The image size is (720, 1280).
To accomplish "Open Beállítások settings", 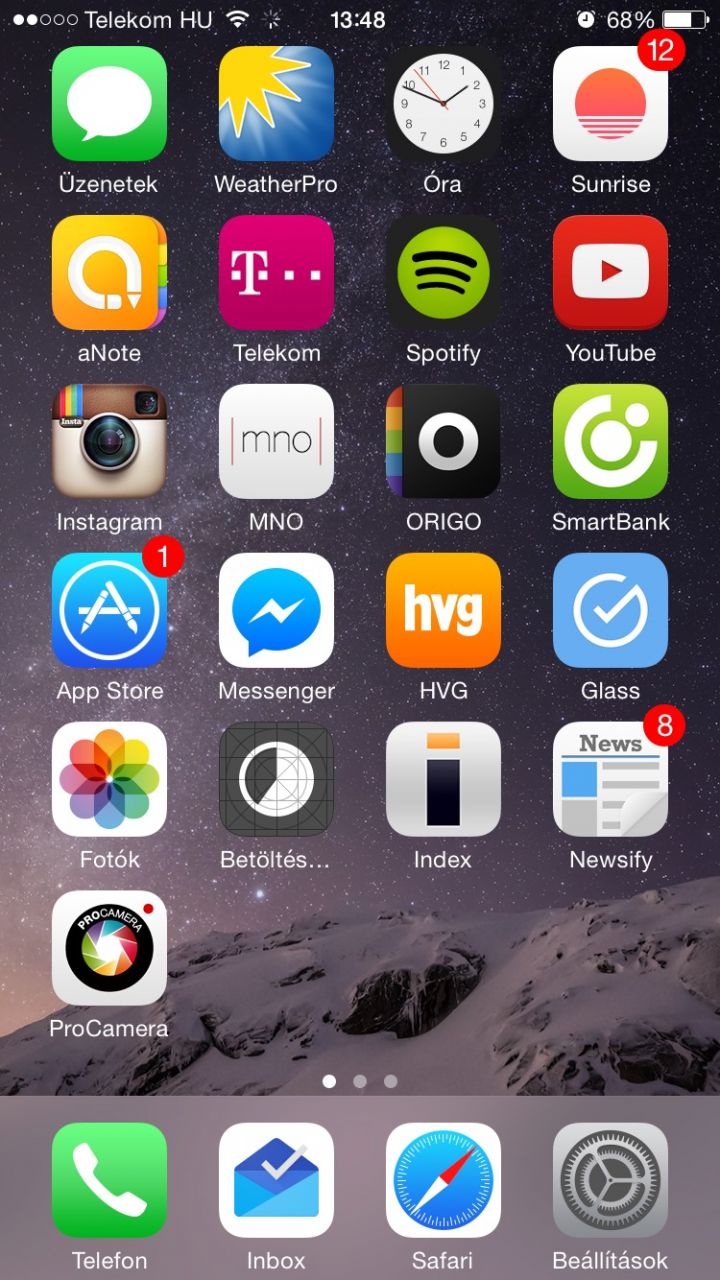I will [610, 1180].
